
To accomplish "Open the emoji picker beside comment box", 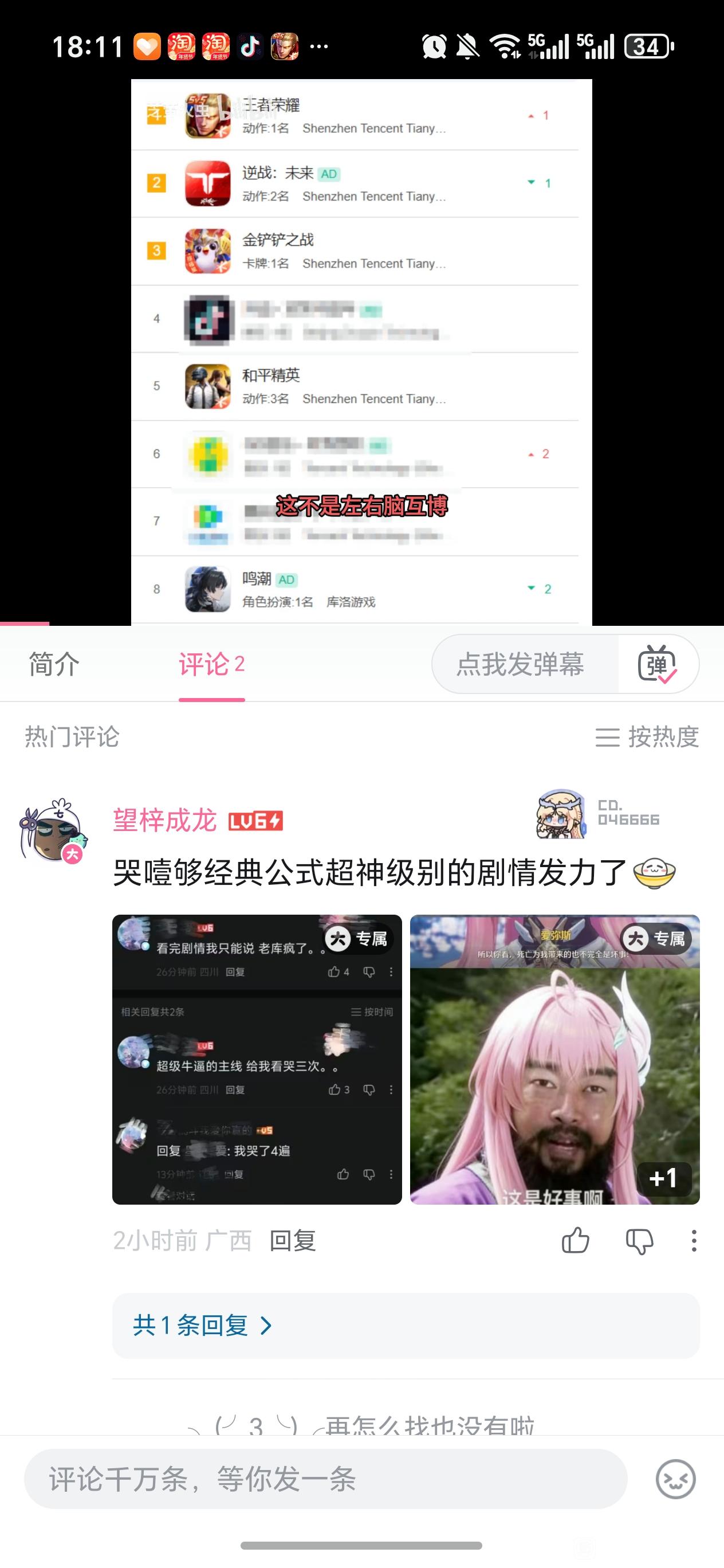I will pyautogui.click(x=675, y=1479).
